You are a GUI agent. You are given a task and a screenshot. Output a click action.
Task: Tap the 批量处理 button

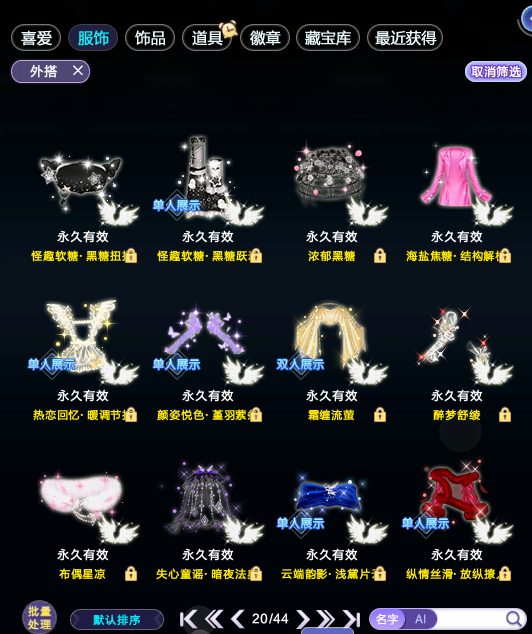[39, 617]
